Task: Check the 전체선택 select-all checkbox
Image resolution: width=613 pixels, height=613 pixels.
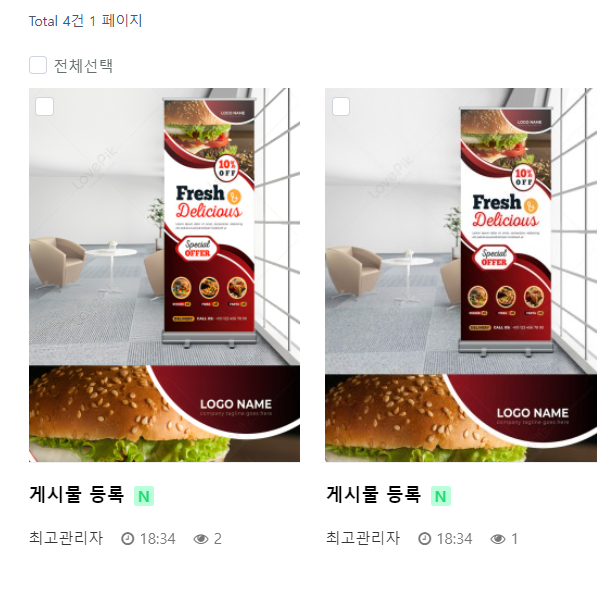Action: pyautogui.click(x=38, y=65)
